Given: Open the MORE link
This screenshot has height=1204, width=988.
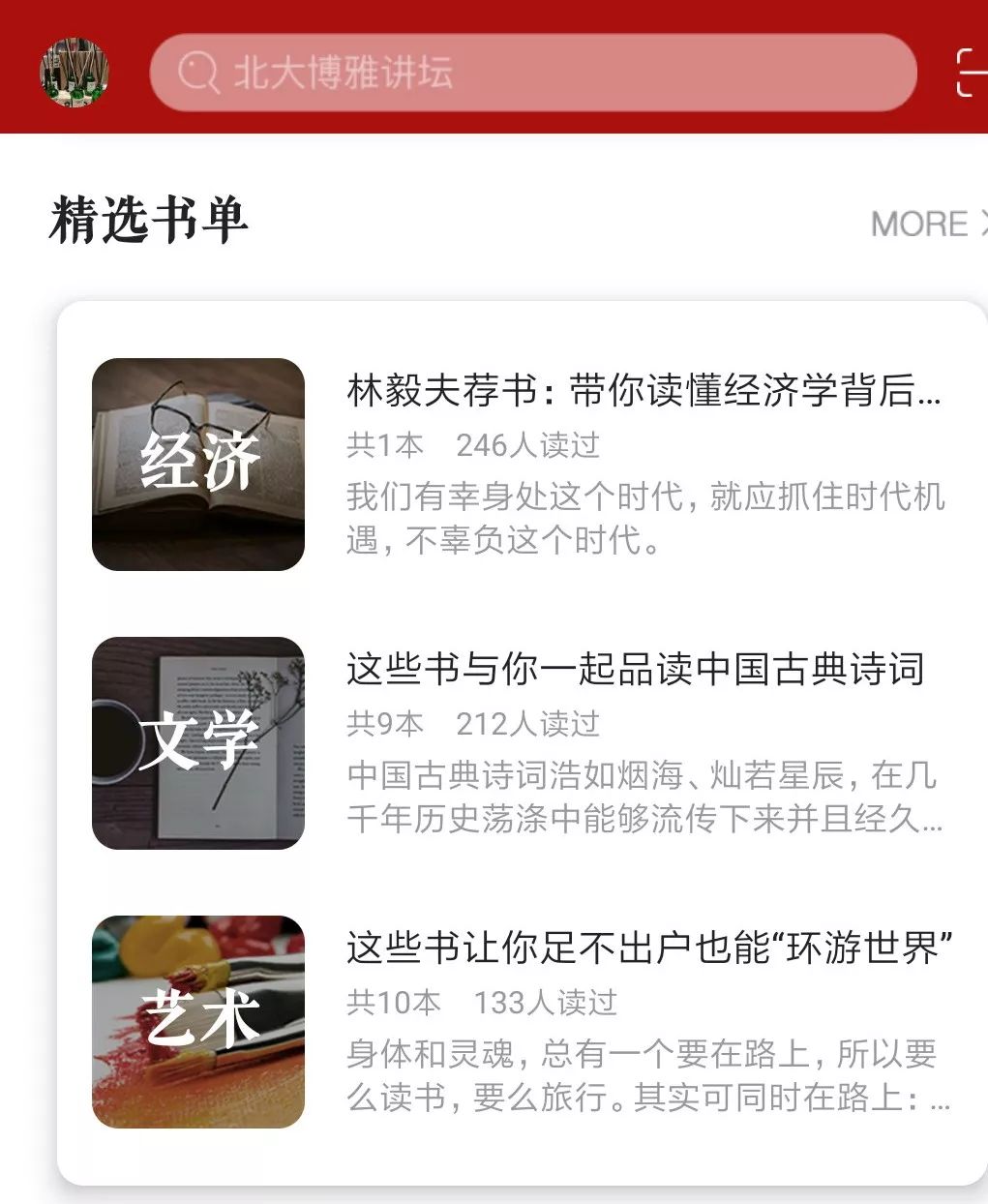Looking at the screenshot, I should 919,225.
